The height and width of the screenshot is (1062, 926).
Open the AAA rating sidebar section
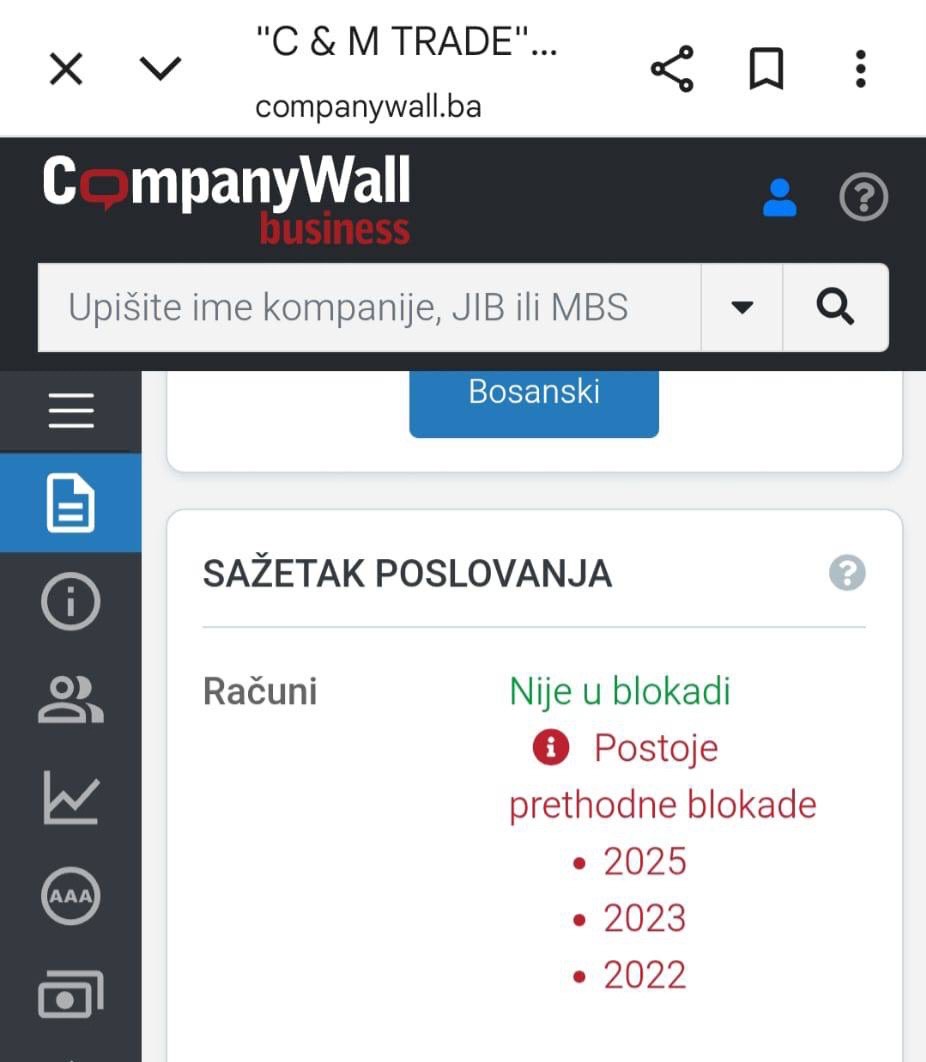pyautogui.click(x=71, y=896)
